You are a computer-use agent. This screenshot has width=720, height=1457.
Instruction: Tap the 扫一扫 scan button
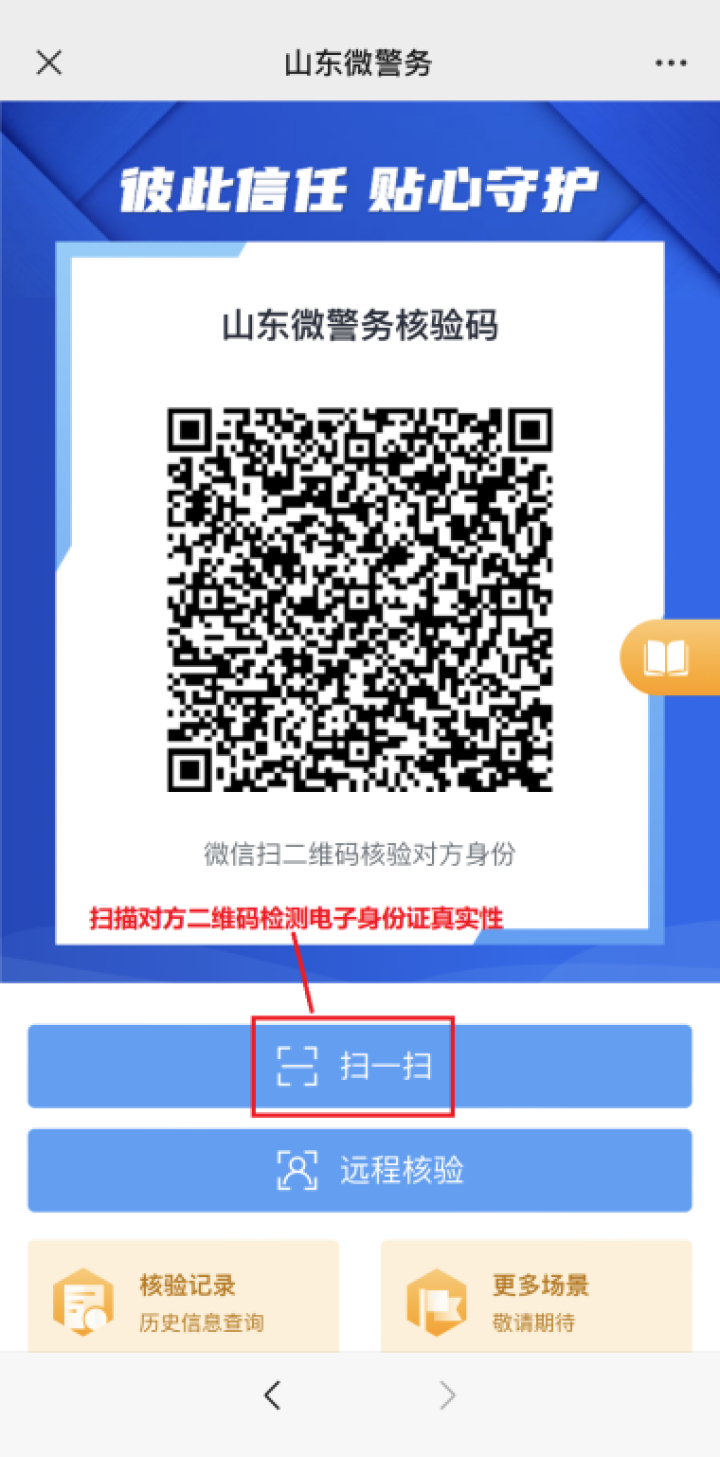click(359, 1066)
